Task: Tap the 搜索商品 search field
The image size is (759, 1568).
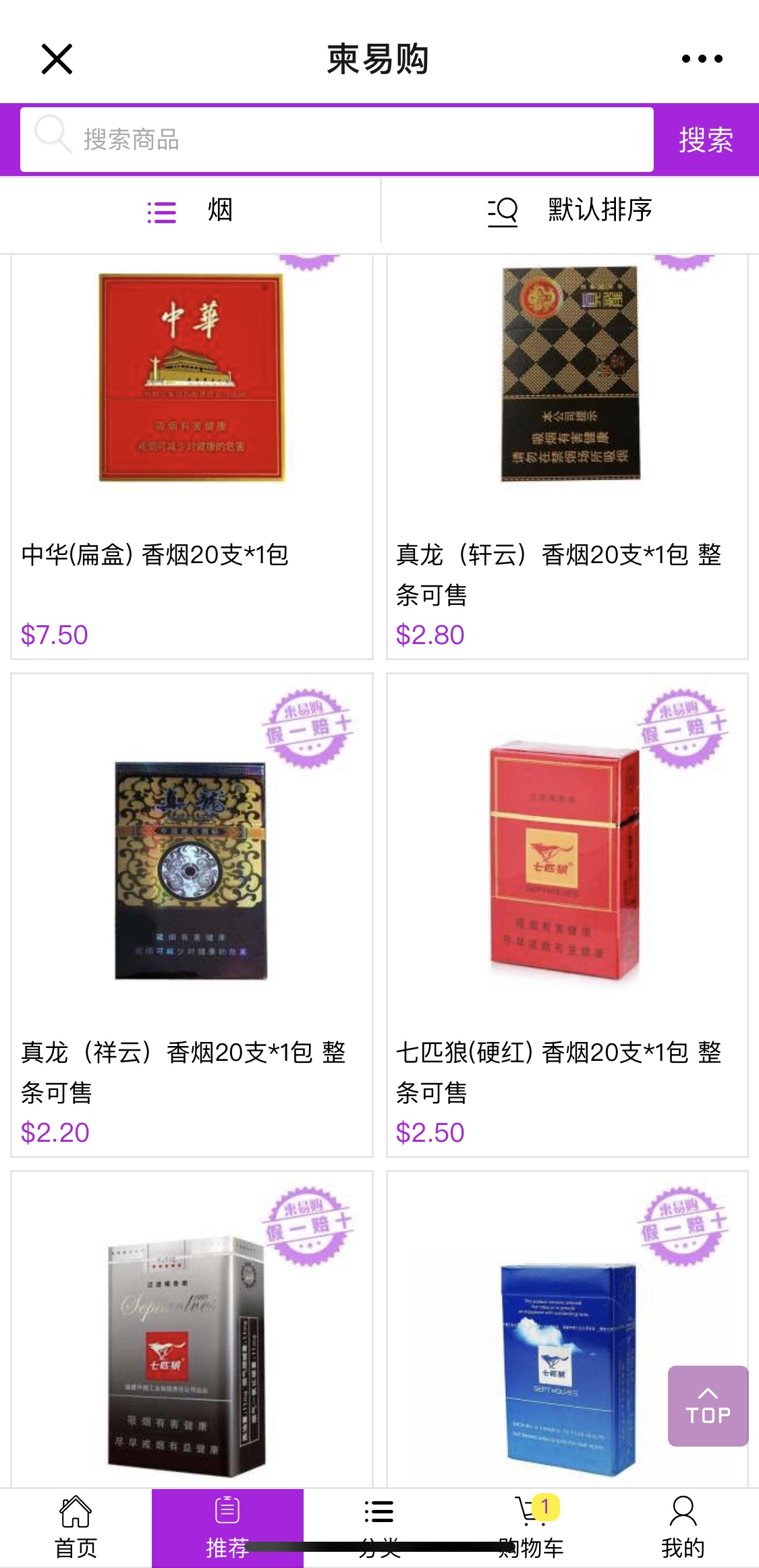Action: click(x=337, y=140)
